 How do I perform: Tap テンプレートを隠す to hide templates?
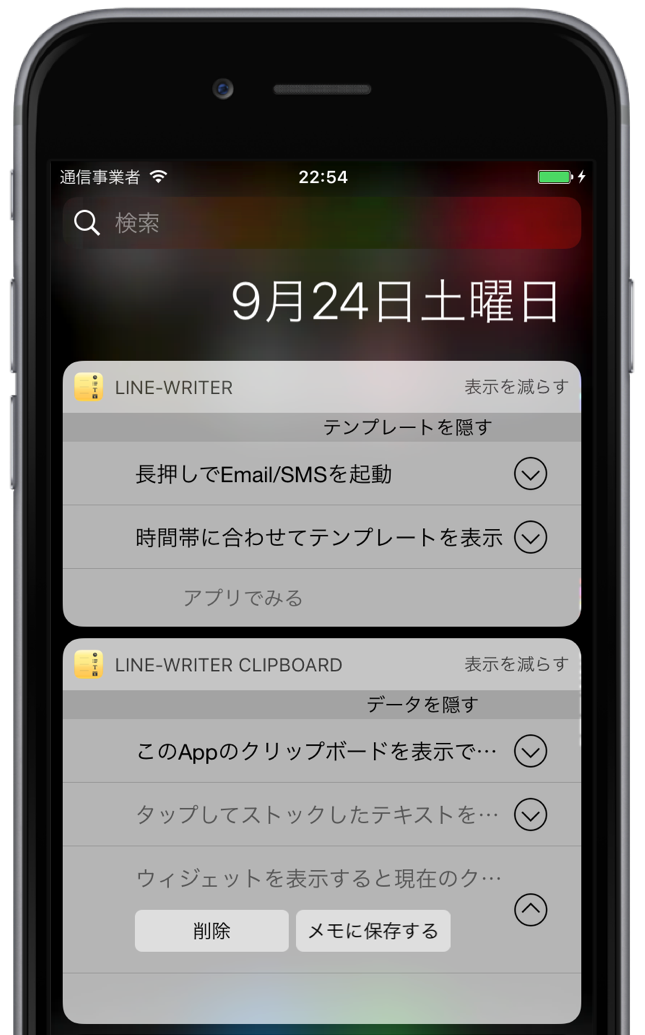407,427
